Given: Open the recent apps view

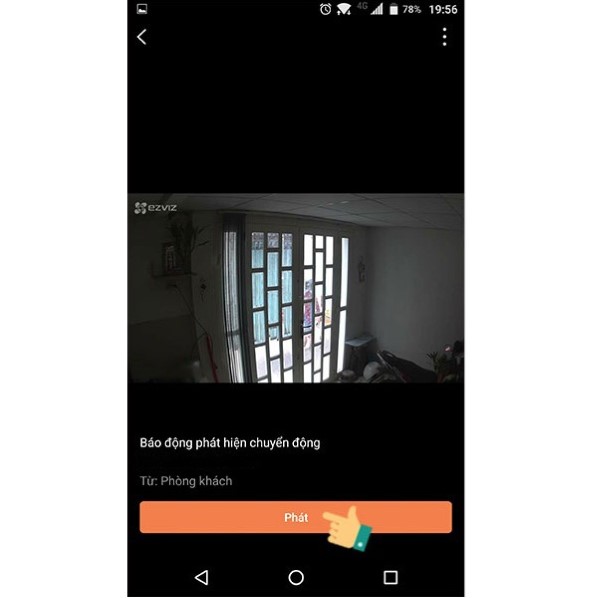Looking at the screenshot, I should click(x=390, y=577).
